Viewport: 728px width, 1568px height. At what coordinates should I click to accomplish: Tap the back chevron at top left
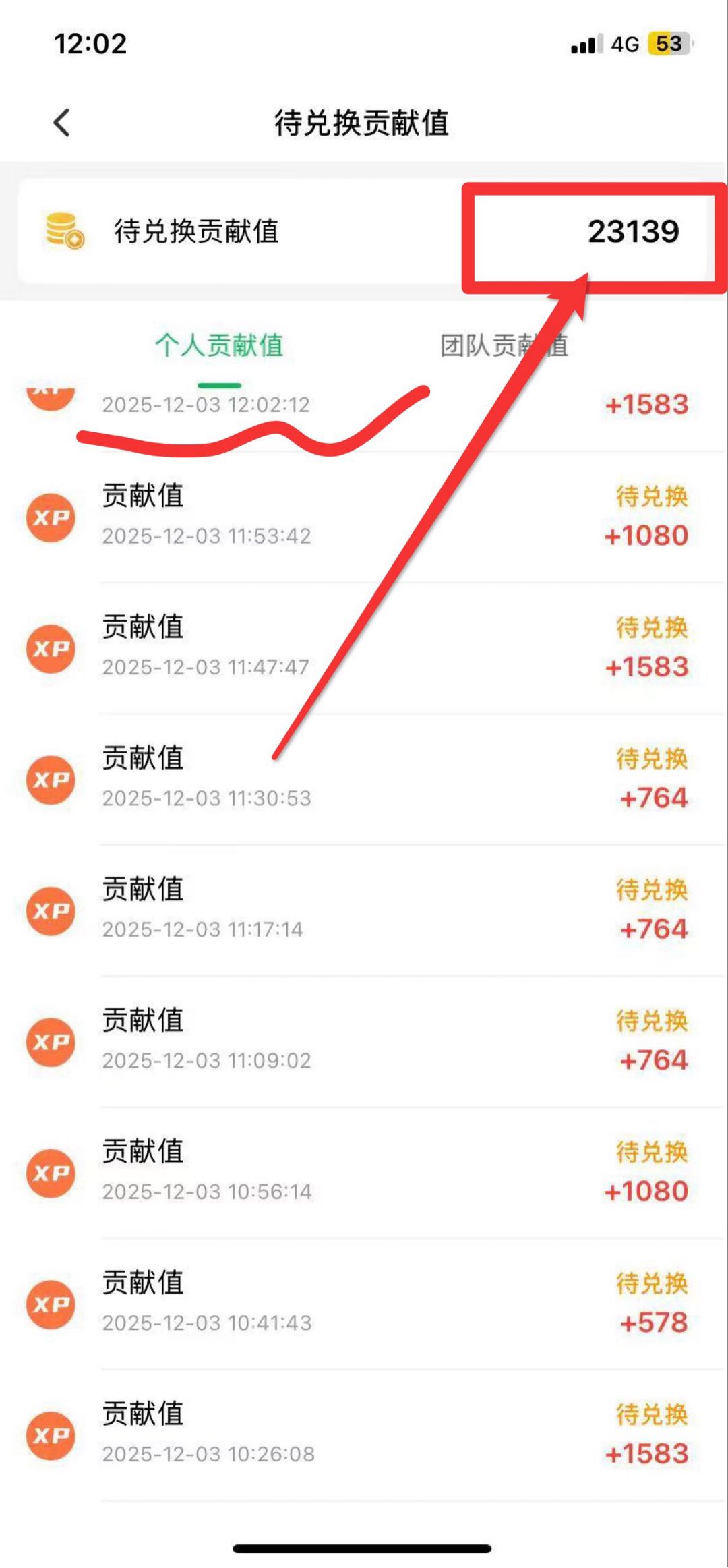(61, 123)
